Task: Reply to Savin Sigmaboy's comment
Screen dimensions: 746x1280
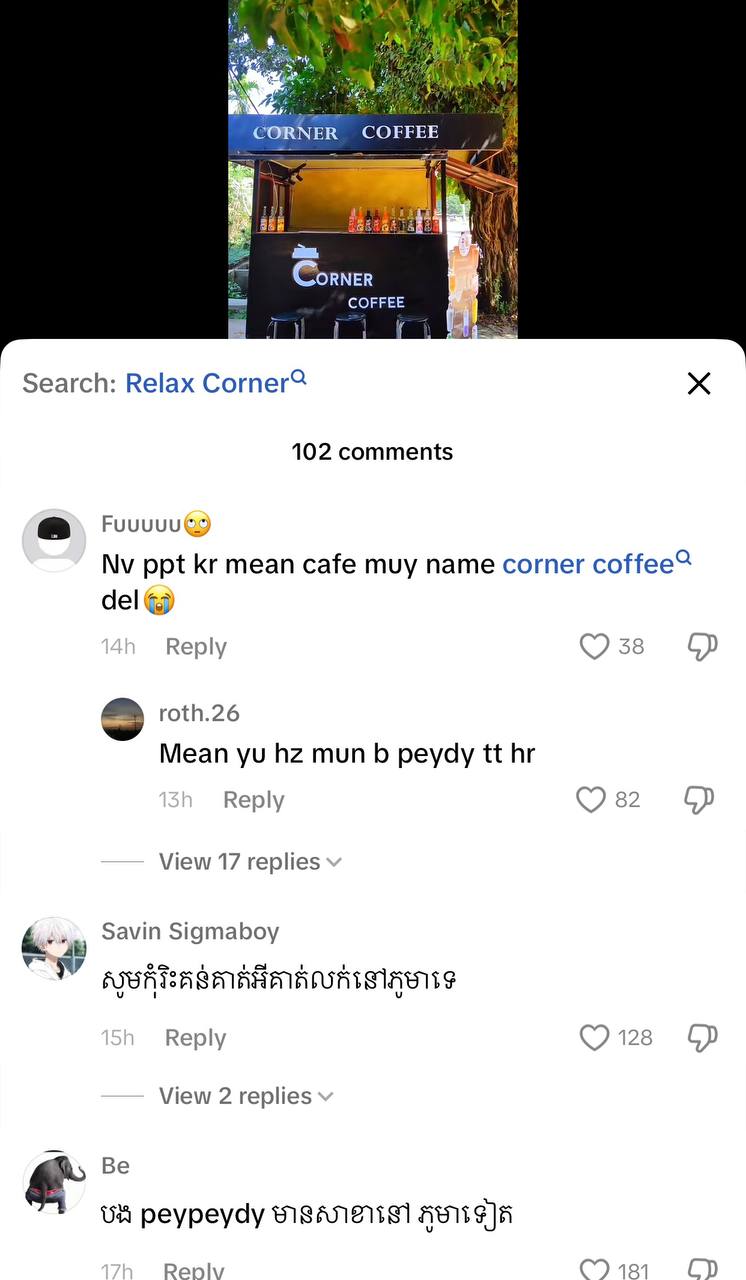Action: click(195, 1038)
